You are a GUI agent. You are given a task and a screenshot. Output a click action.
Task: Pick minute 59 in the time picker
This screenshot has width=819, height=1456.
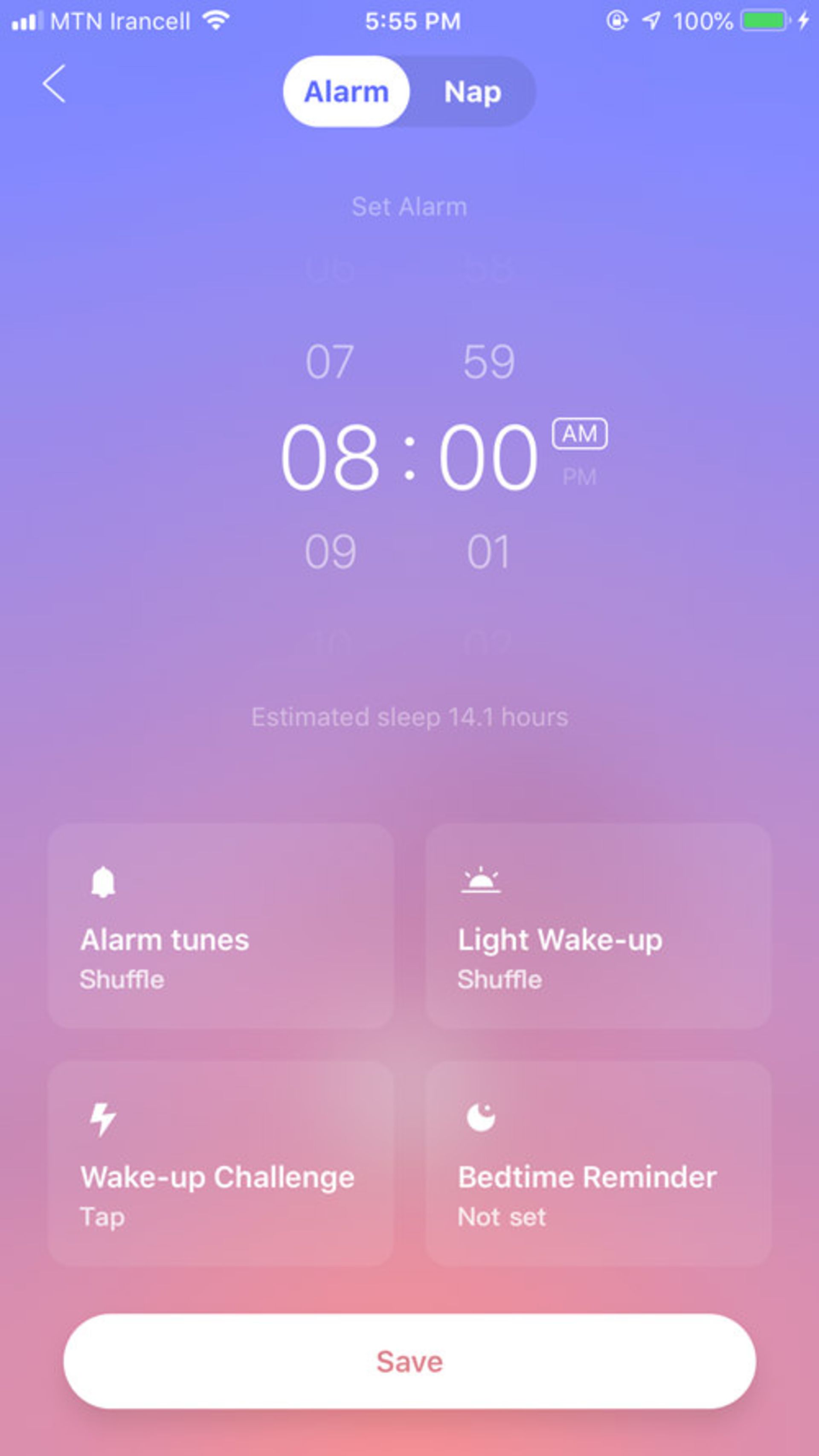[x=488, y=362]
